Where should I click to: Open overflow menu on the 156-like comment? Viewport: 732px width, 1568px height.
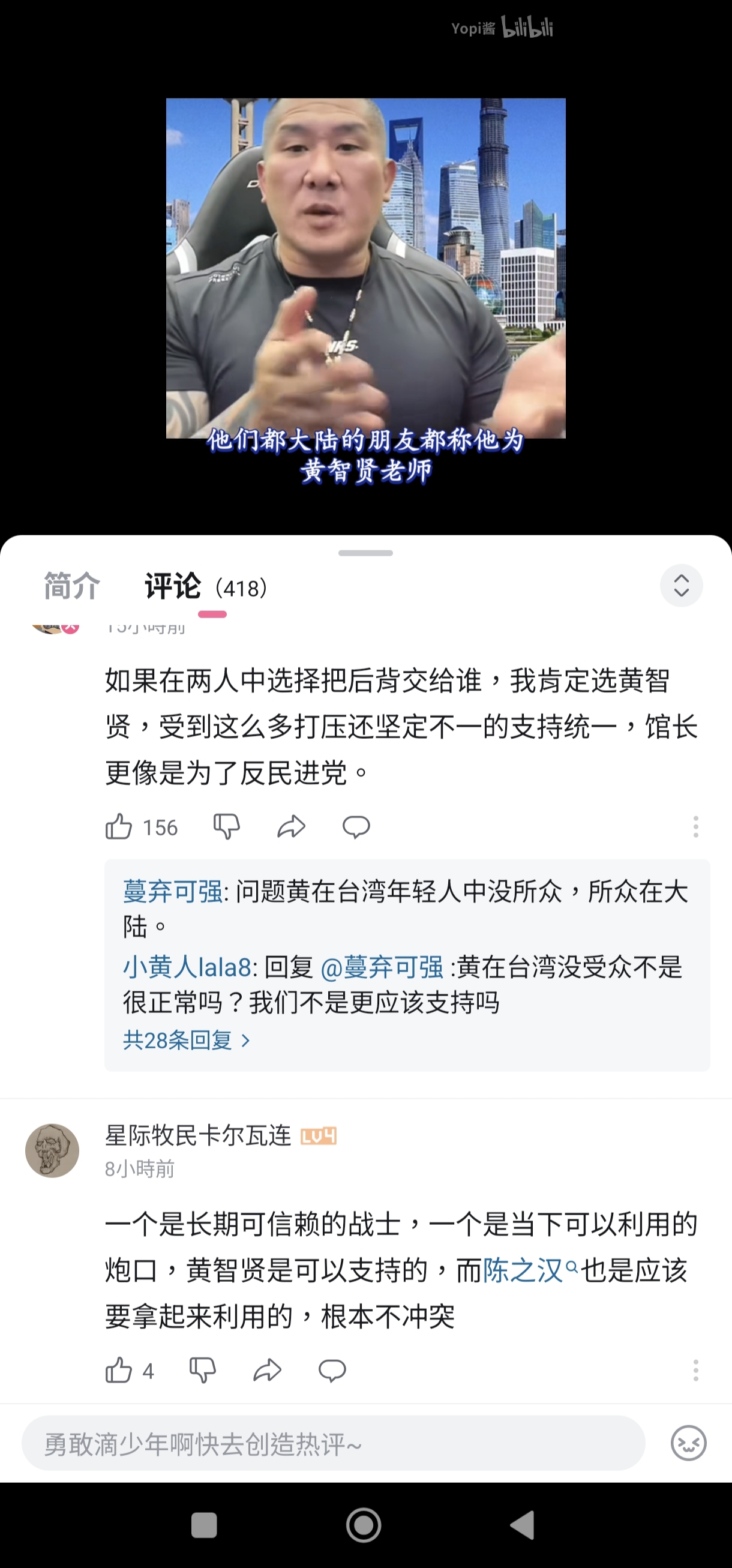695,827
